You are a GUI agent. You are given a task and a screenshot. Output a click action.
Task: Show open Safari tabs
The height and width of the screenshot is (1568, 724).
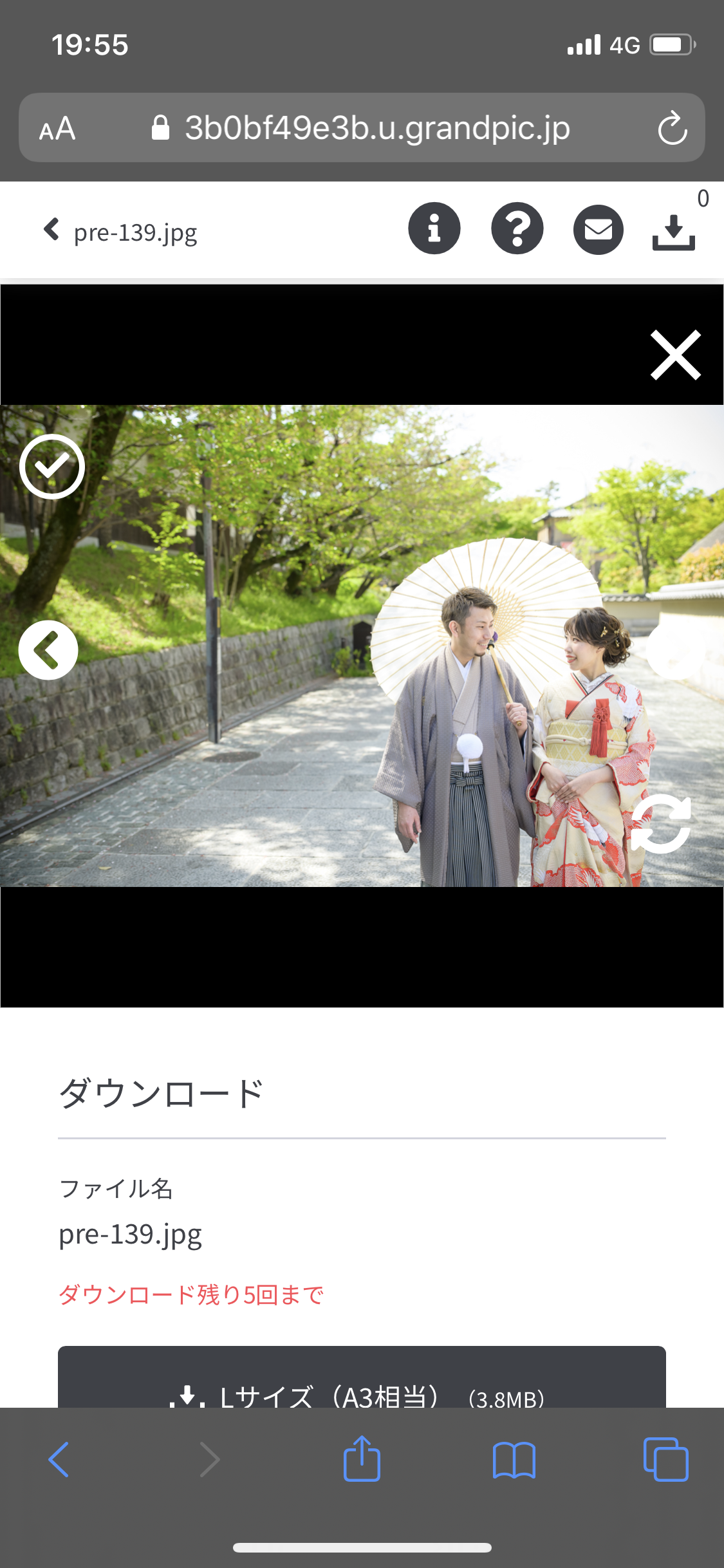coord(666,1459)
